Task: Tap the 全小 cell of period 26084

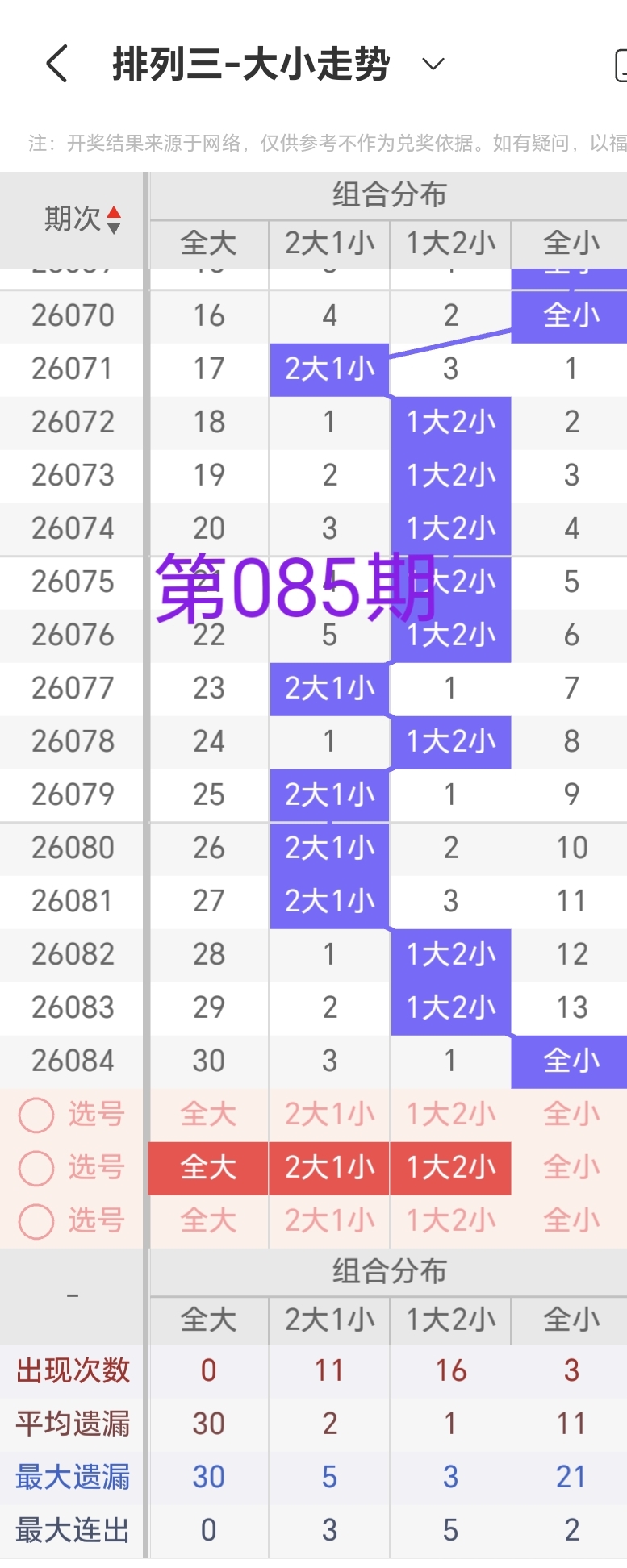Action: click(x=571, y=1061)
